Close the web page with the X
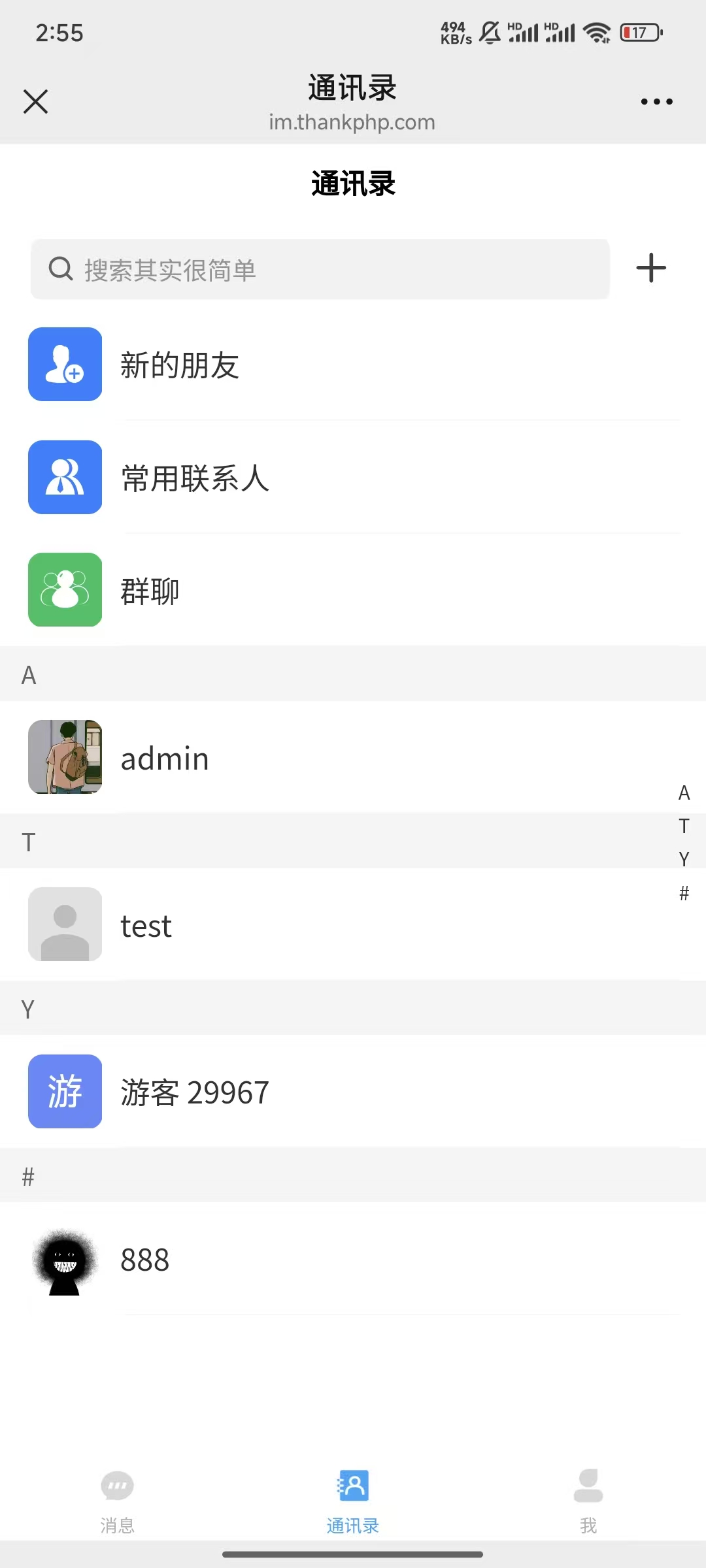 (x=35, y=102)
